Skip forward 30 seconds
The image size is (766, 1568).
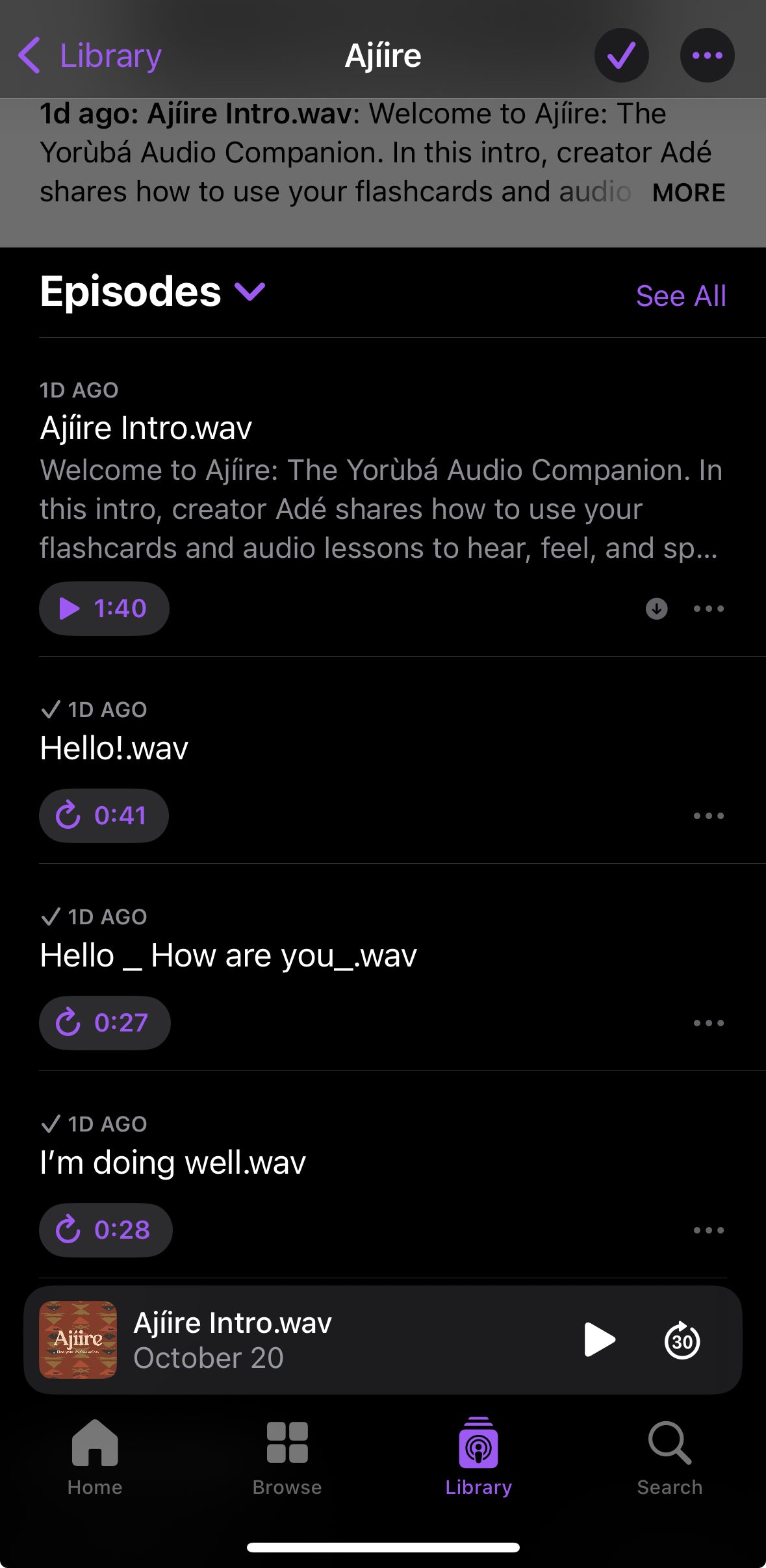pyautogui.click(x=682, y=1340)
